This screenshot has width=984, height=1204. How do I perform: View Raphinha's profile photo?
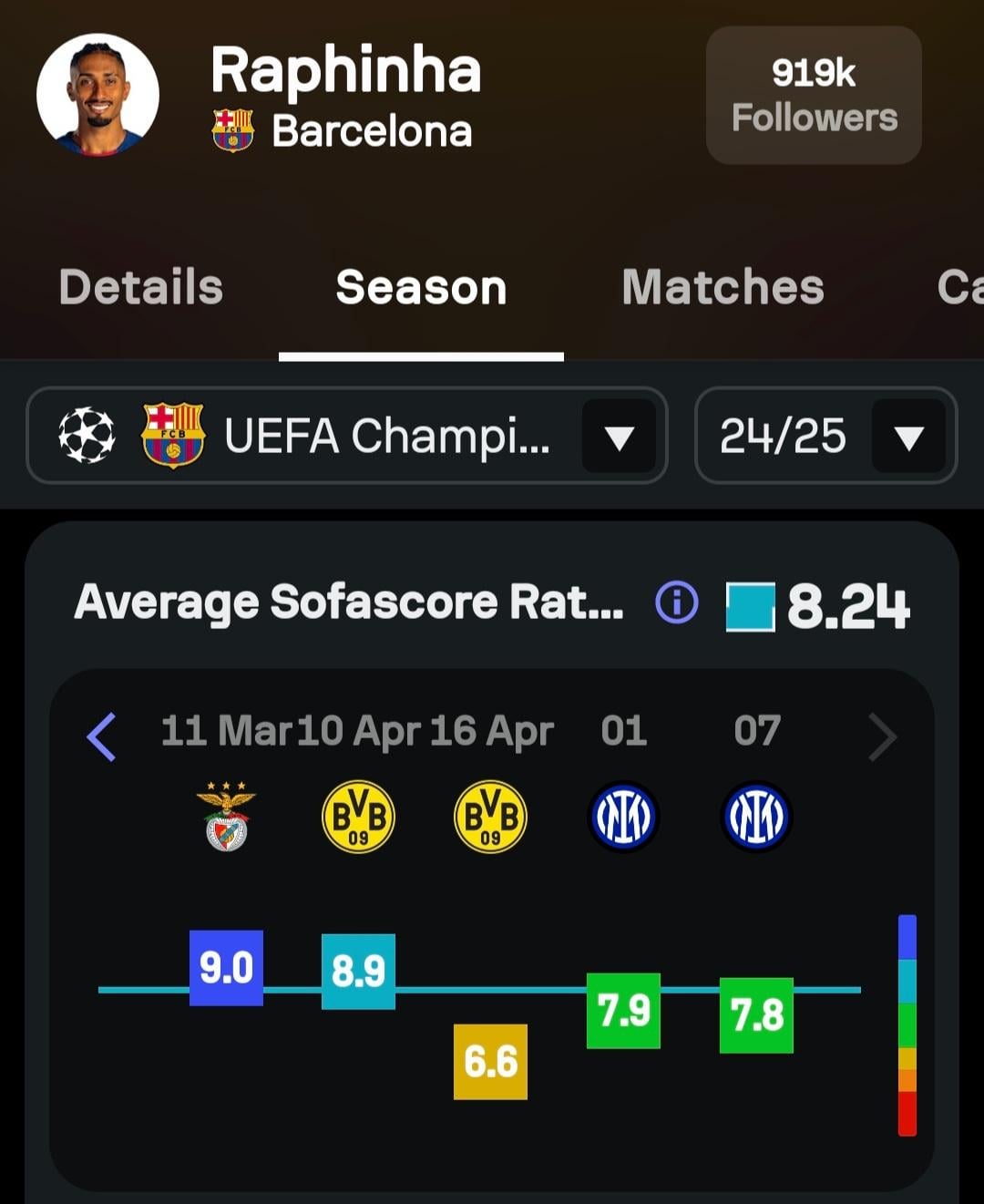click(x=97, y=94)
